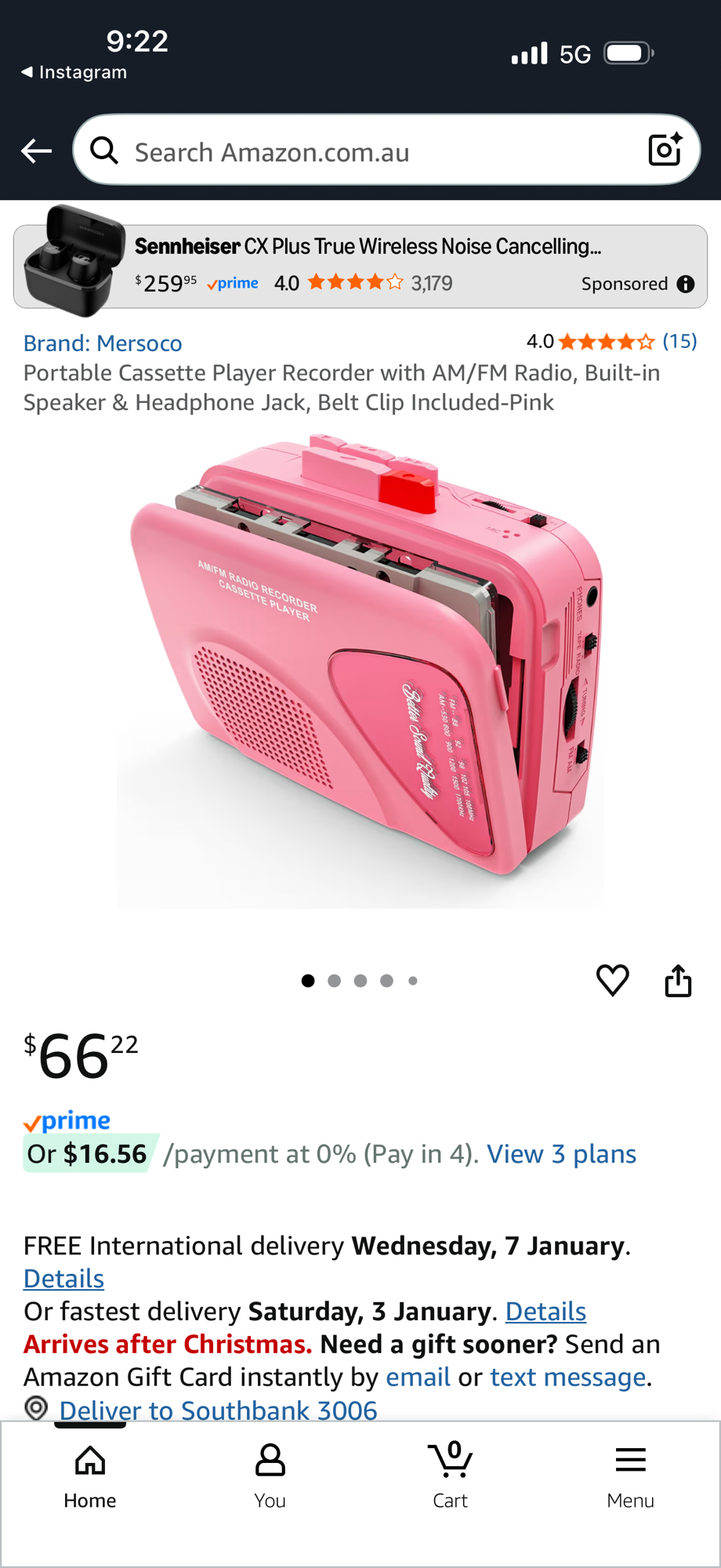Open the Menu tab
Image resolution: width=721 pixels, height=1568 pixels.
pos(630,1475)
